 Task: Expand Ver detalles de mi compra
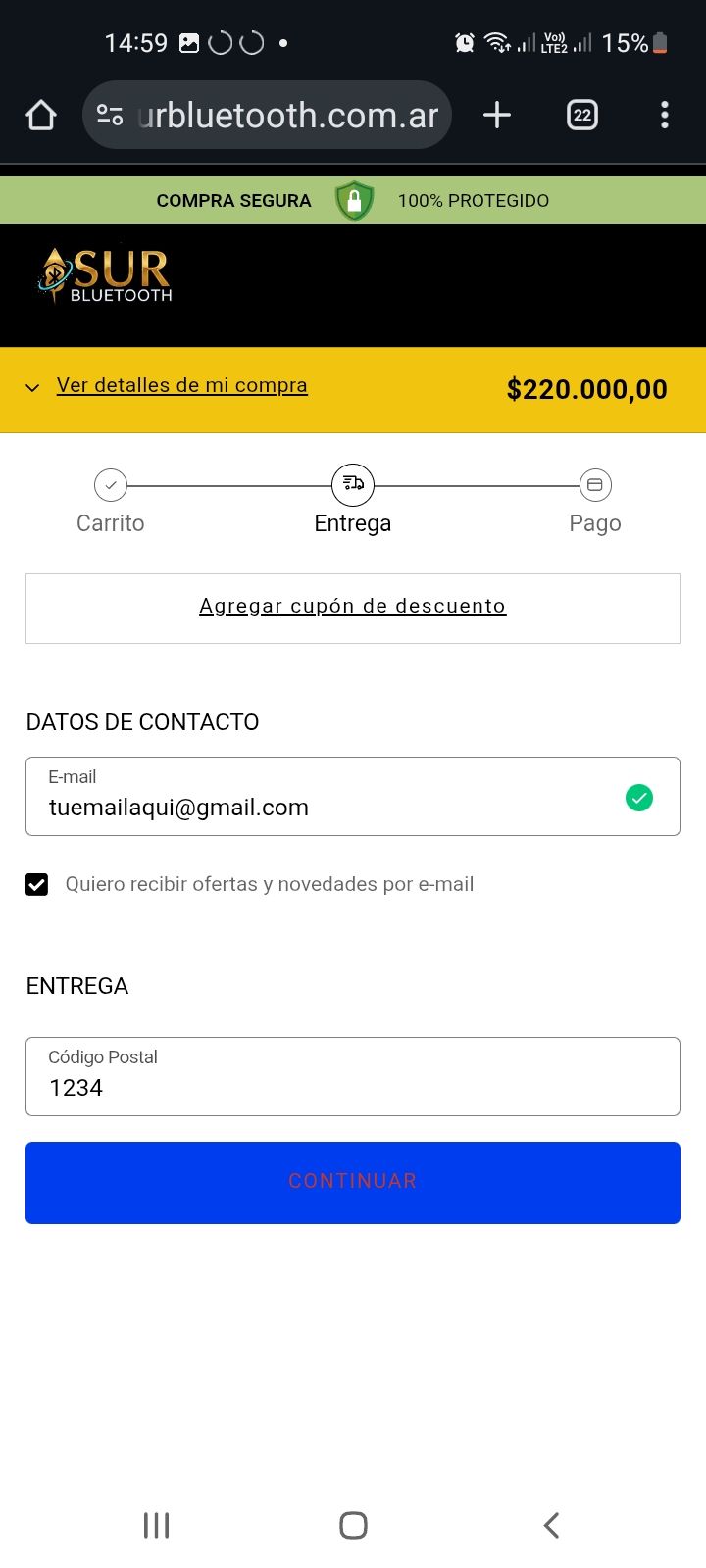[181, 386]
